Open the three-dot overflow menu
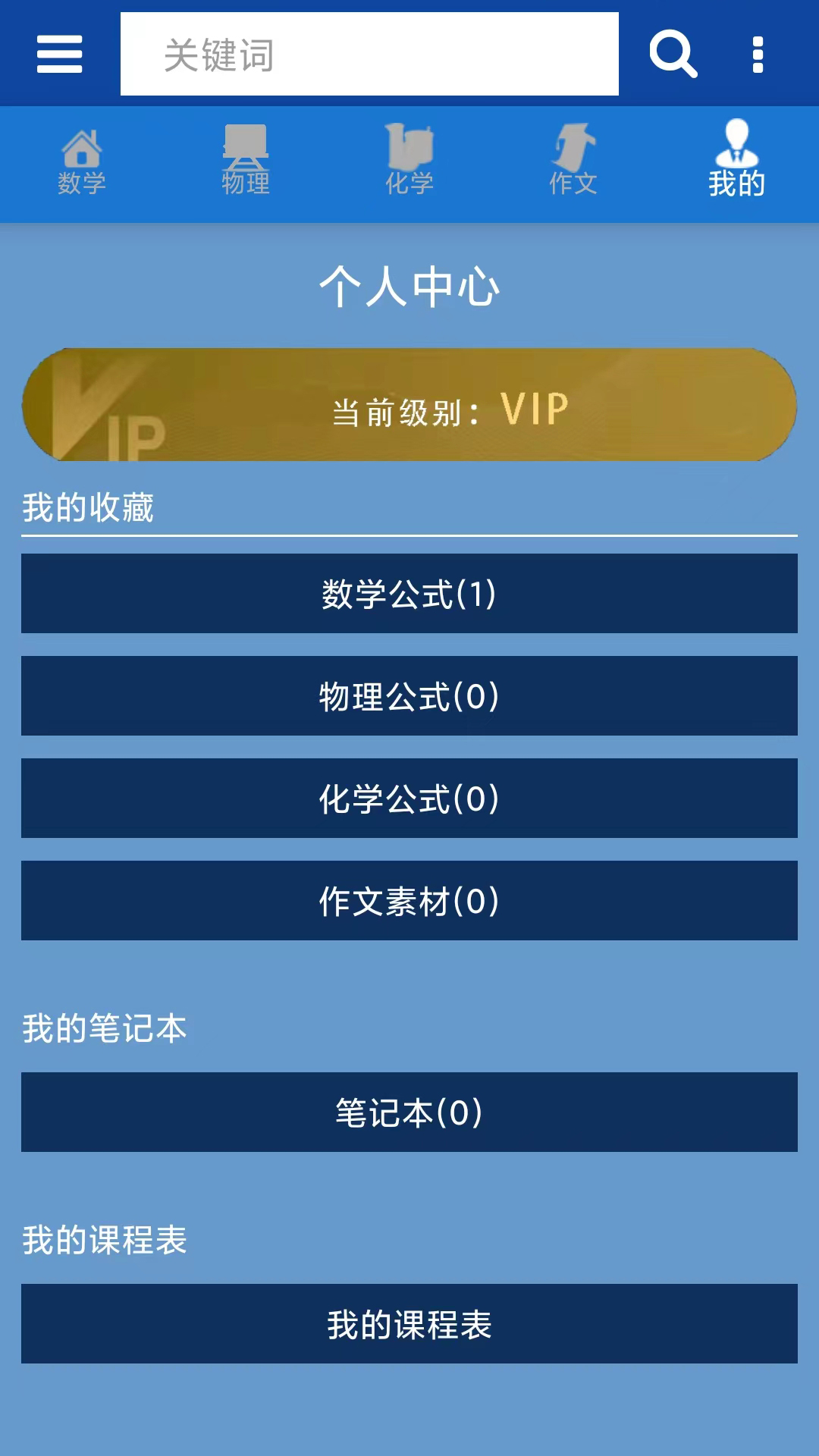The width and height of the screenshot is (819, 1456). [757, 54]
